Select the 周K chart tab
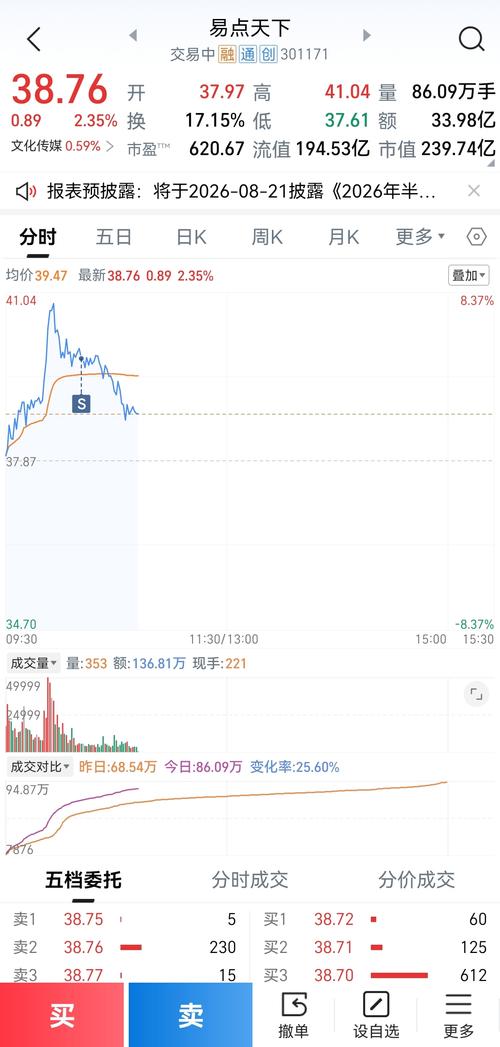This screenshot has height=1047, width=500. click(267, 237)
